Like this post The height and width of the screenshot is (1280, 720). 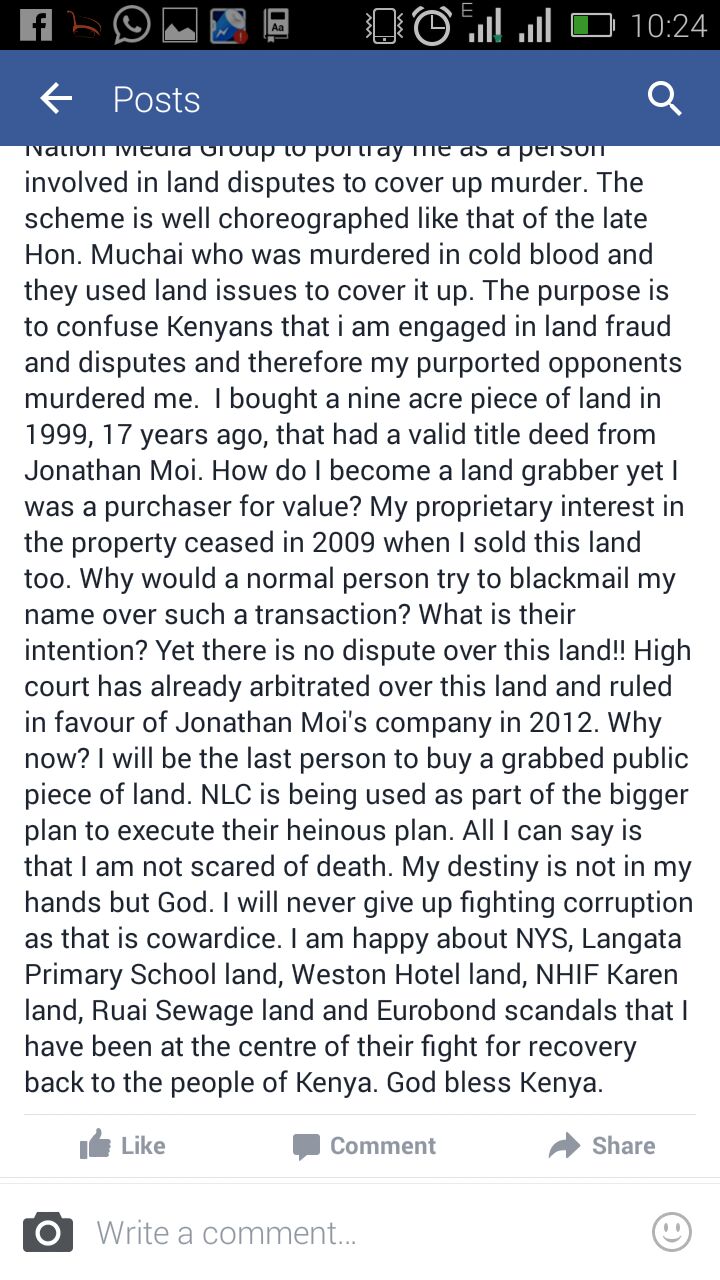coord(123,1145)
